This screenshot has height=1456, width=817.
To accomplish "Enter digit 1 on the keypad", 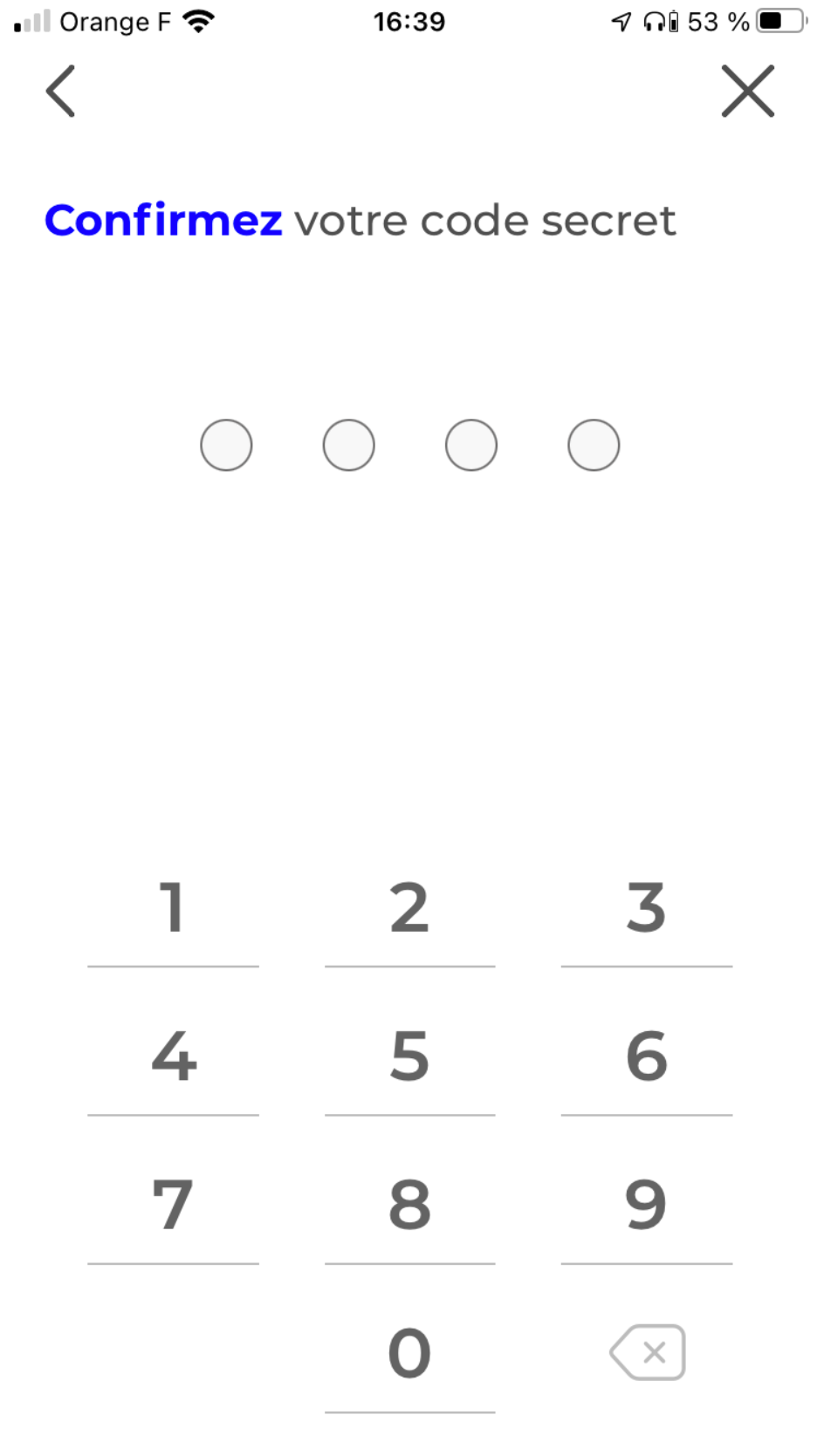I will (173, 908).
